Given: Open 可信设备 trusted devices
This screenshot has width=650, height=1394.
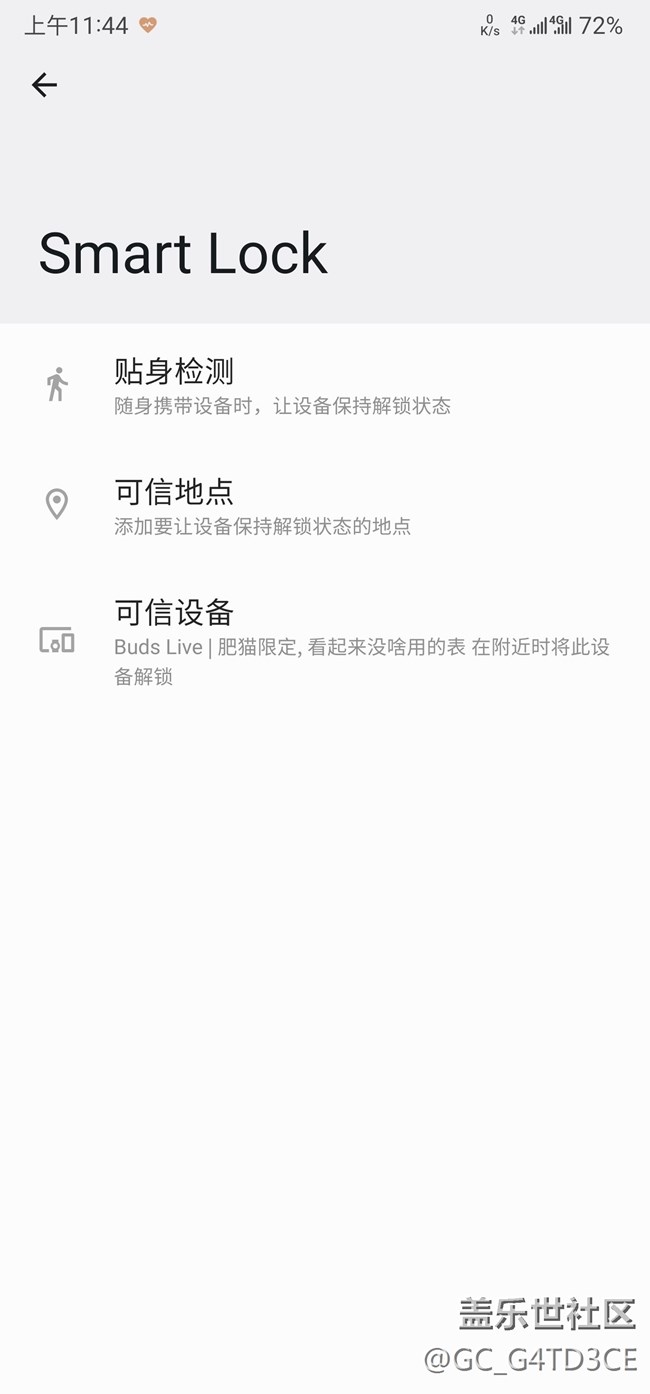Looking at the screenshot, I should tap(325, 640).
